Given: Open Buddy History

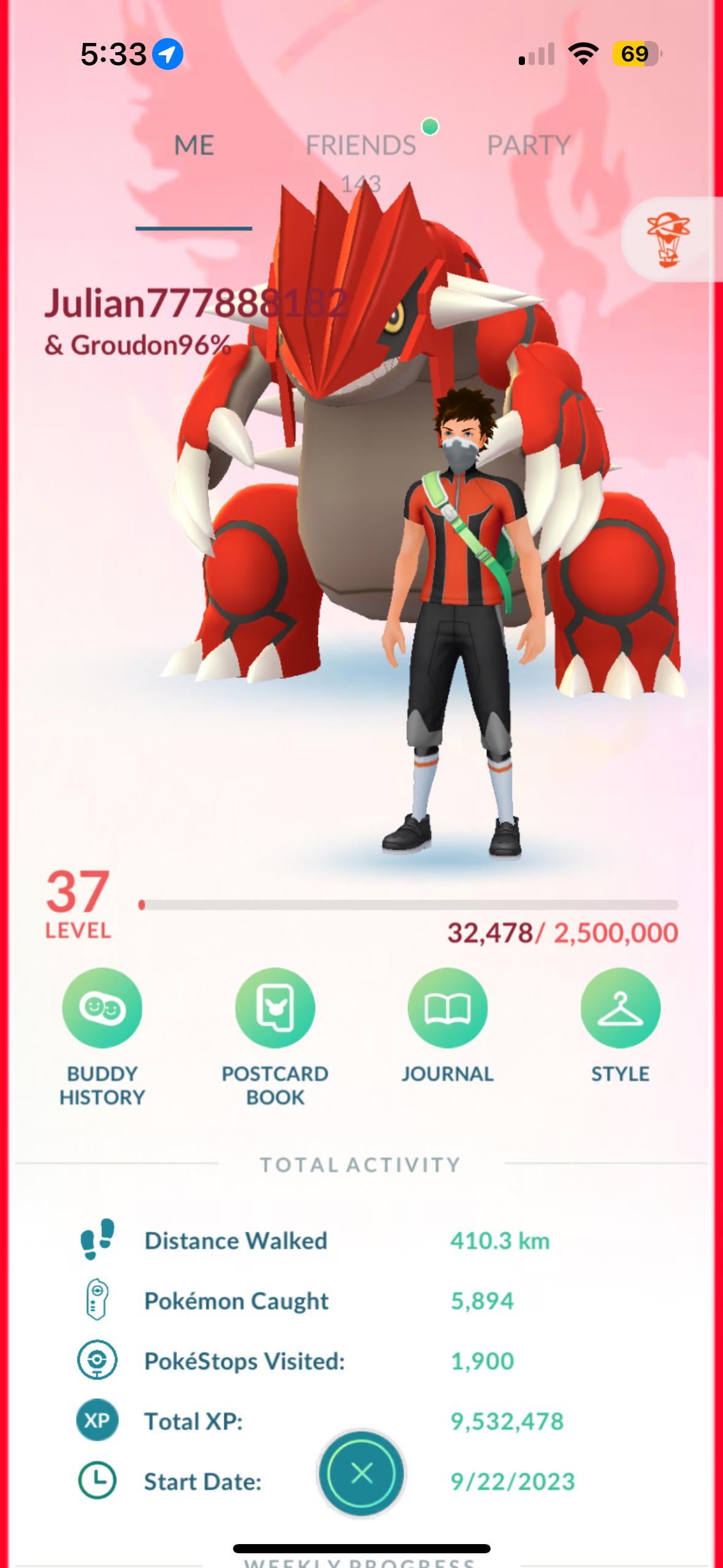Looking at the screenshot, I should (102, 1009).
